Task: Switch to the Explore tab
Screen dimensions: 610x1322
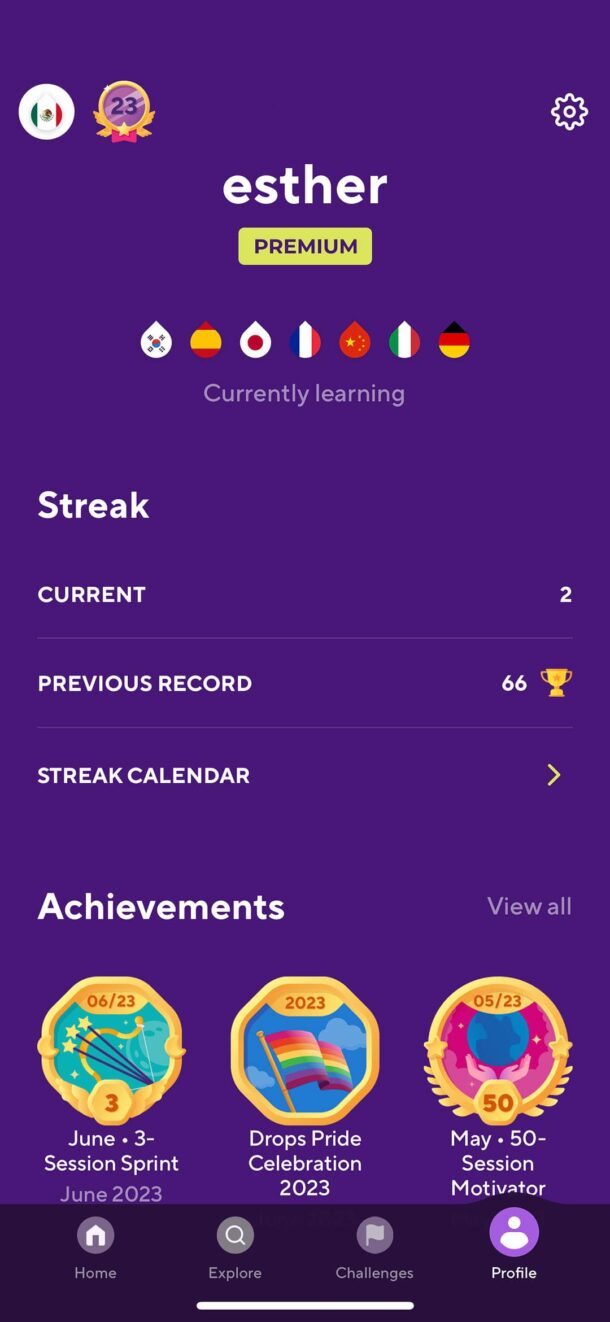Action: click(x=235, y=1248)
